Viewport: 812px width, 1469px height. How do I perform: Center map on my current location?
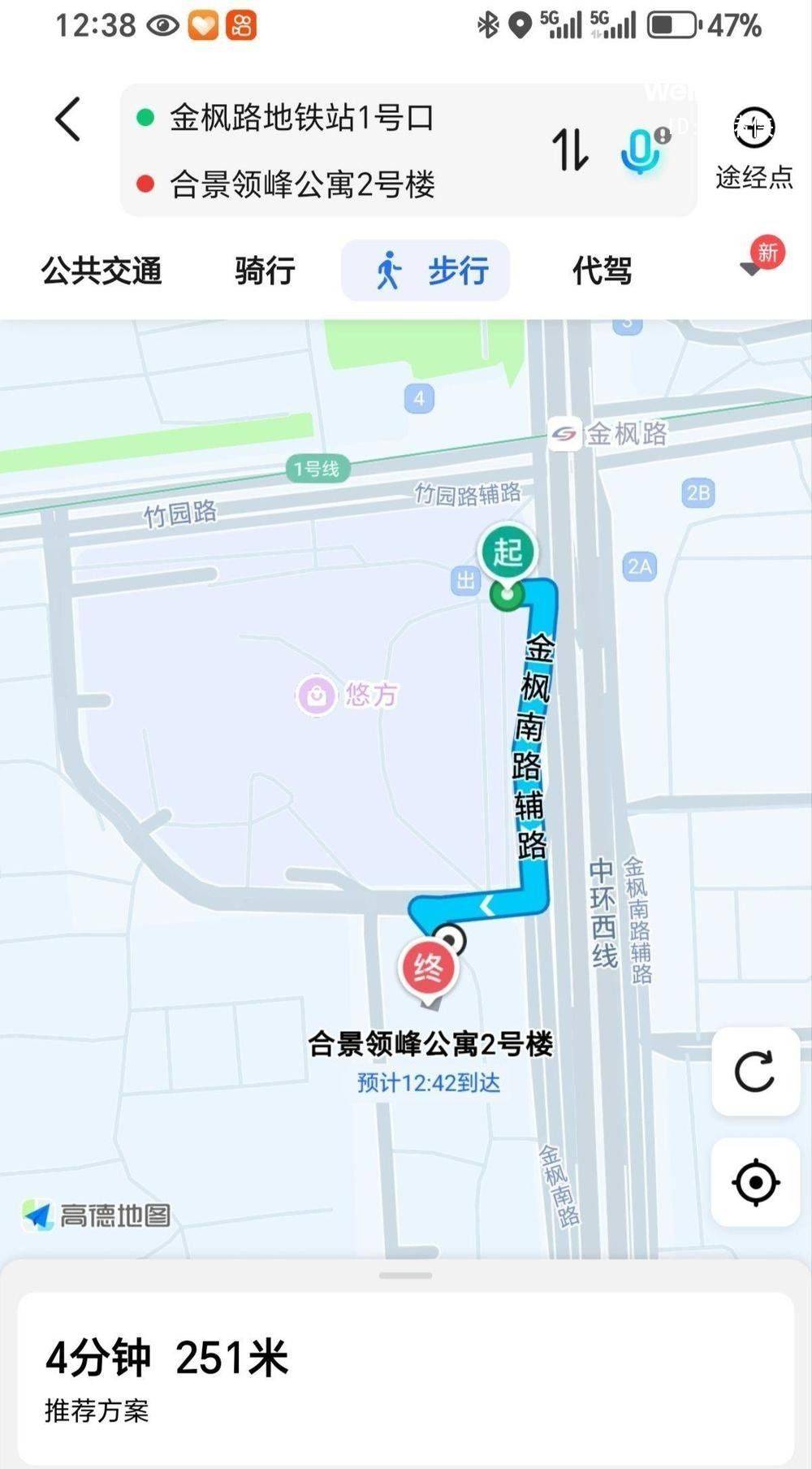(x=755, y=1182)
